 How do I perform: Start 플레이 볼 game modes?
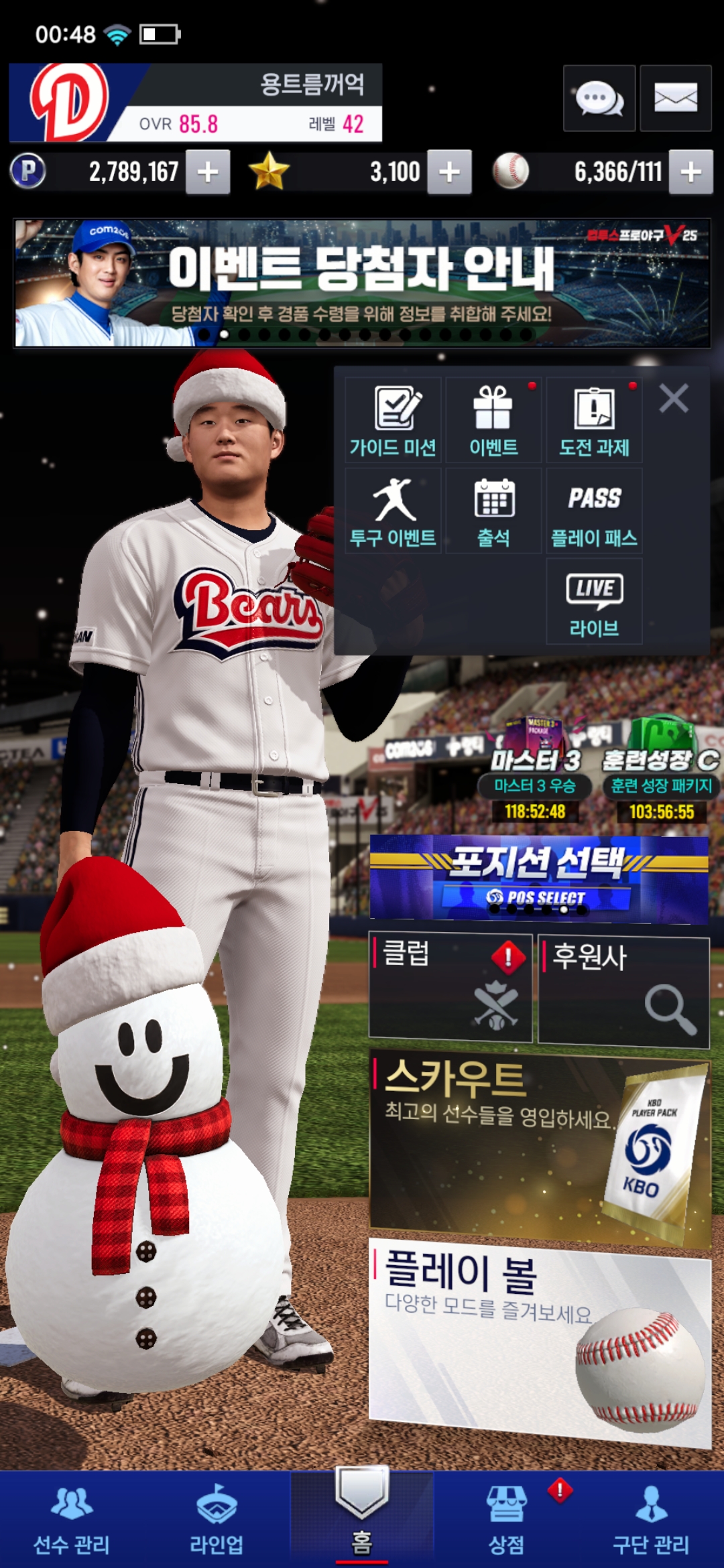pos(539,1337)
